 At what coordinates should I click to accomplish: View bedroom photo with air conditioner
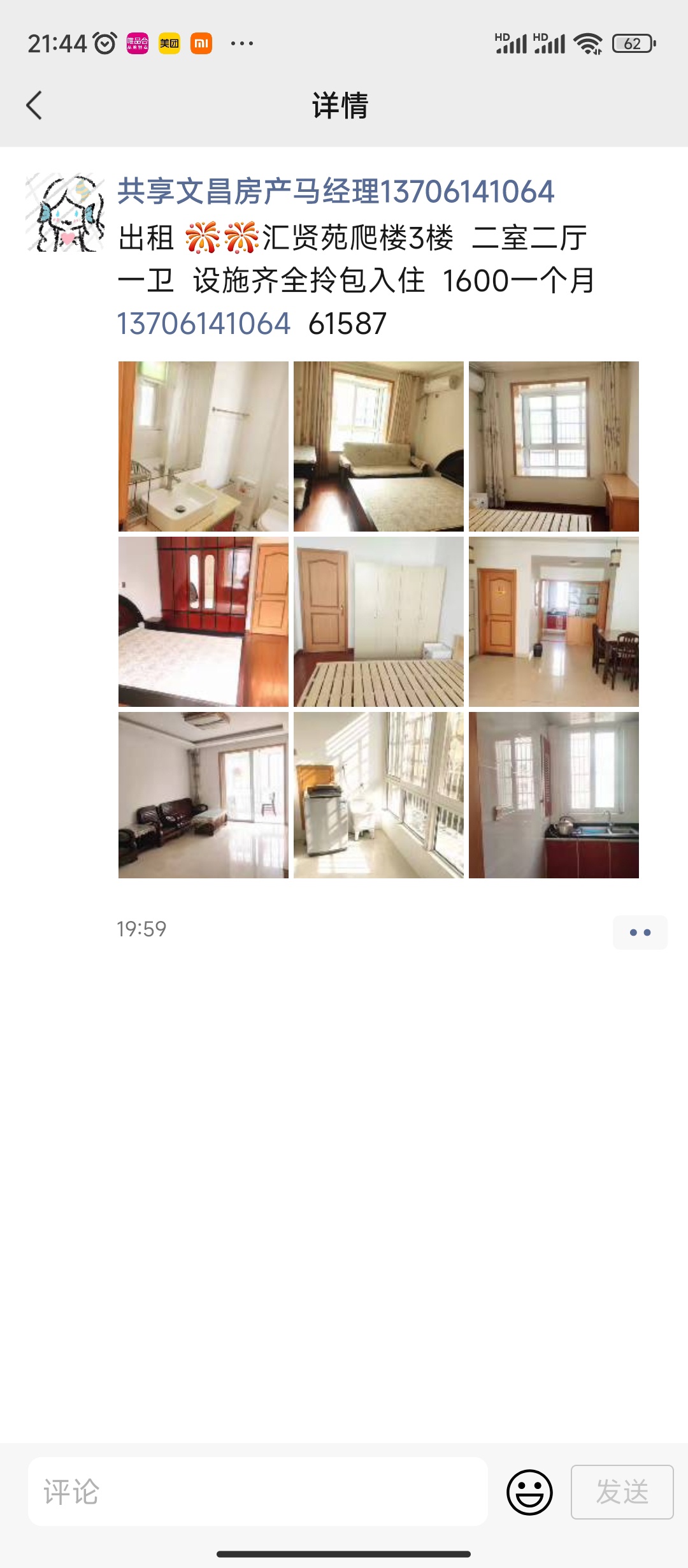378,446
